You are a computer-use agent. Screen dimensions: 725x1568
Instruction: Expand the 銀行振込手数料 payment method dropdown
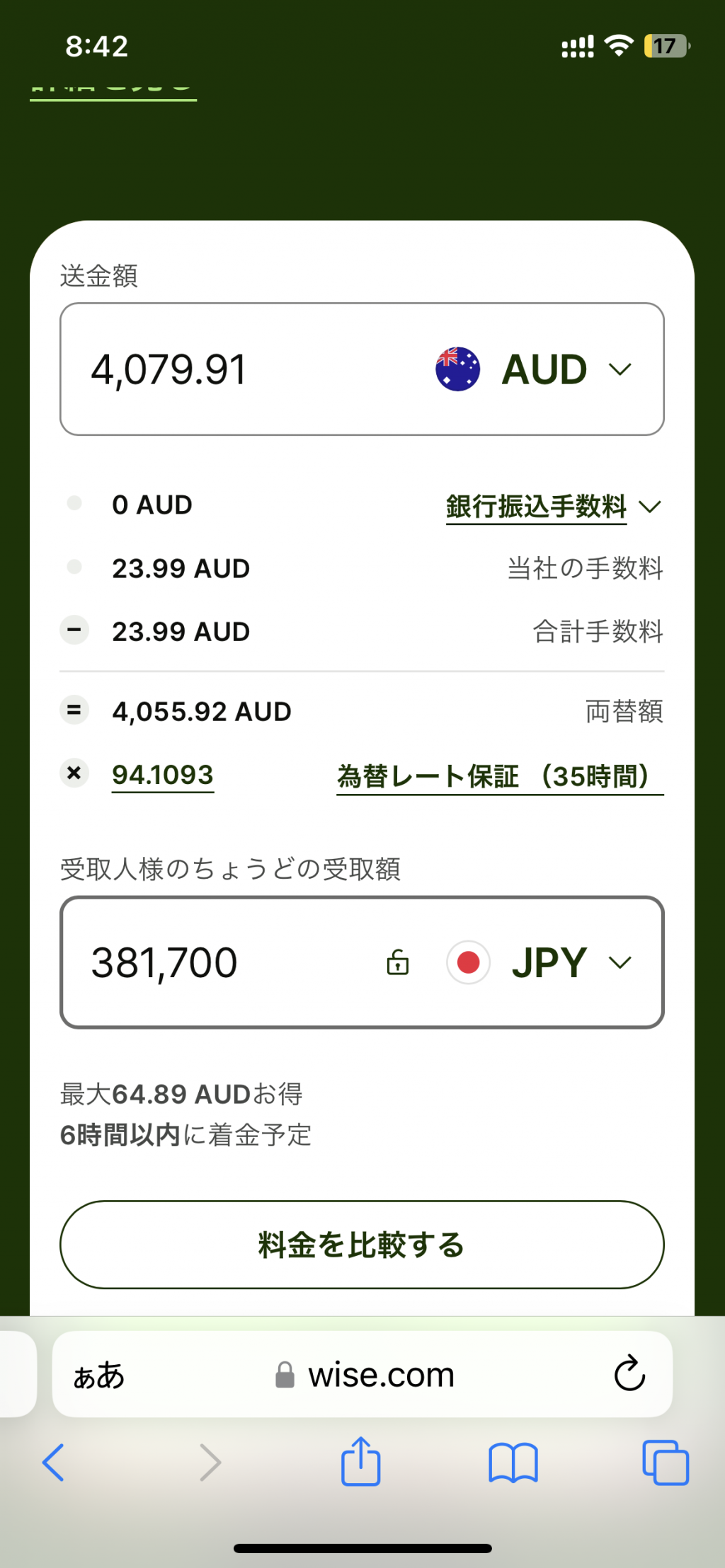[554, 507]
